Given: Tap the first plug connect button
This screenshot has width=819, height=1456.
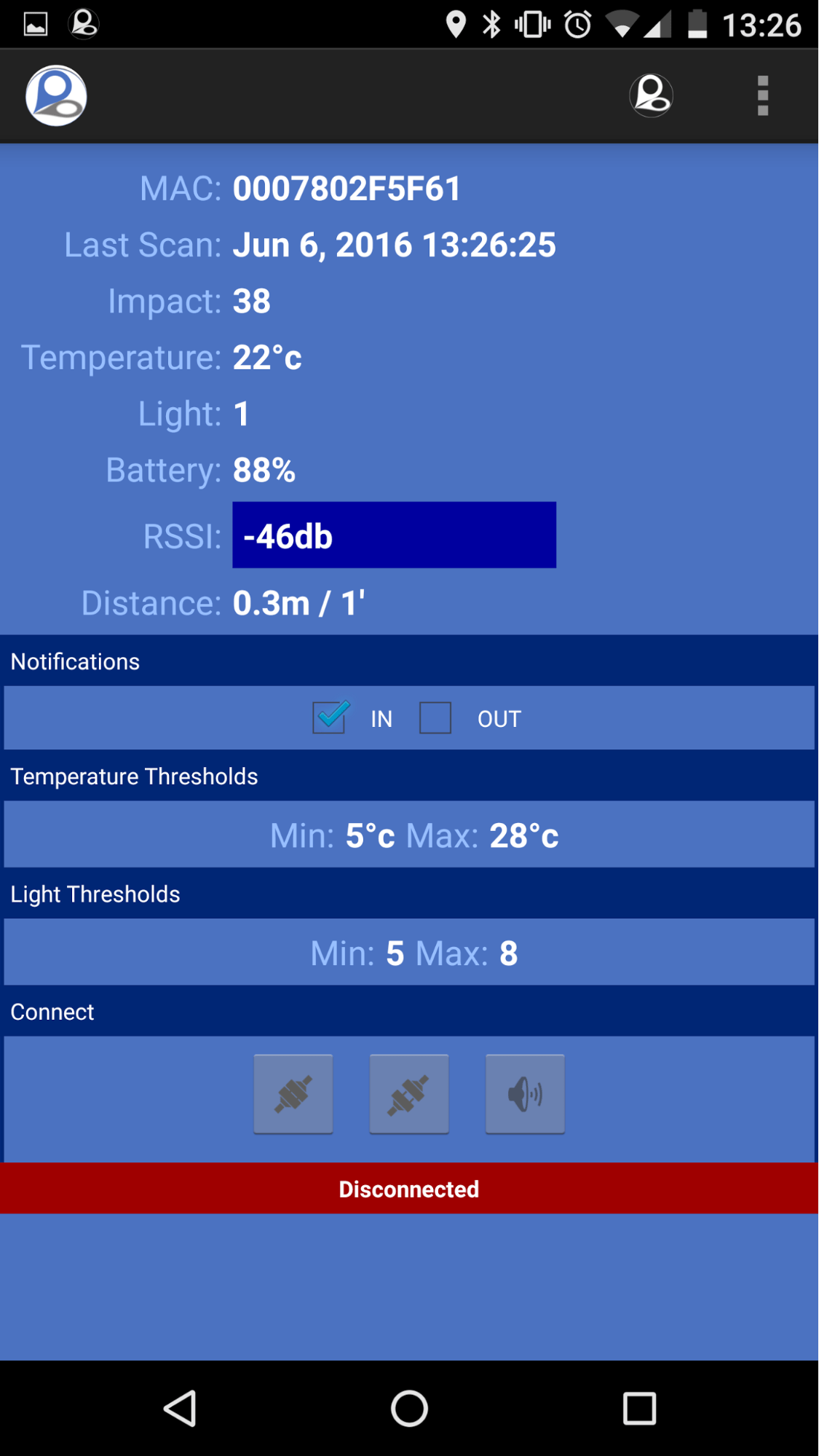Looking at the screenshot, I should pos(293,1093).
